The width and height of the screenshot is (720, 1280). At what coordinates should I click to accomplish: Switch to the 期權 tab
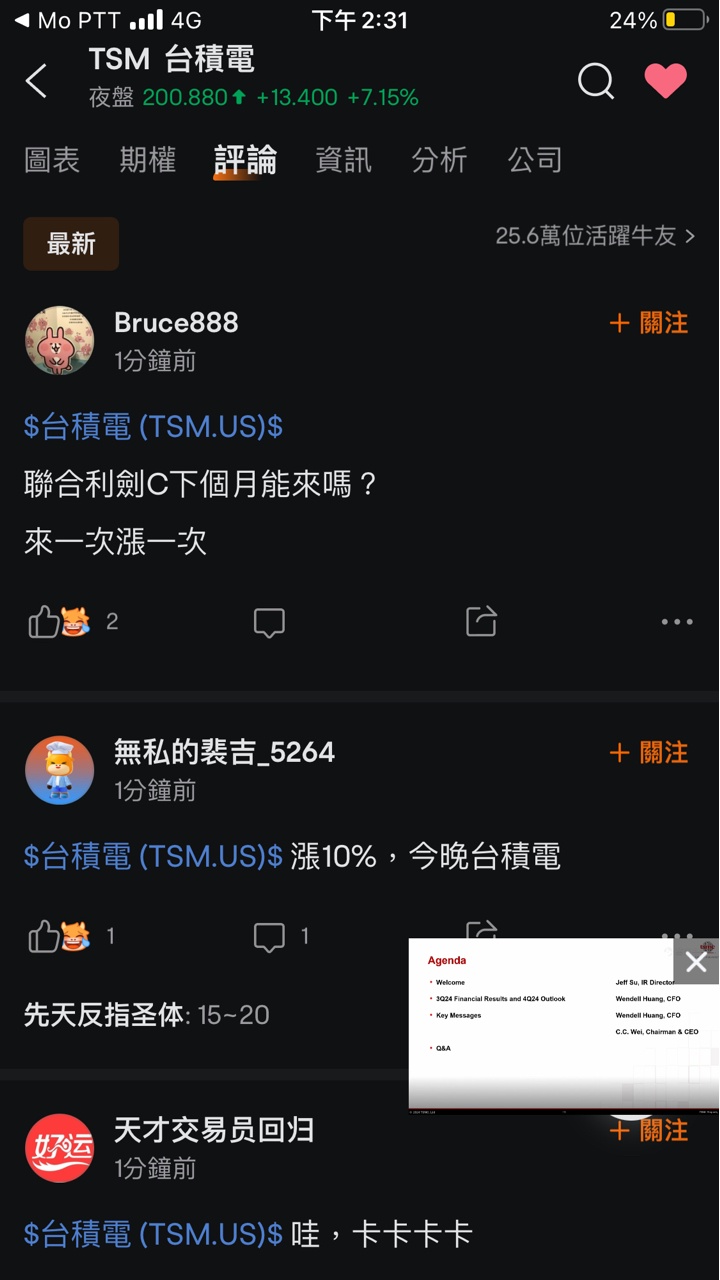tap(148, 160)
